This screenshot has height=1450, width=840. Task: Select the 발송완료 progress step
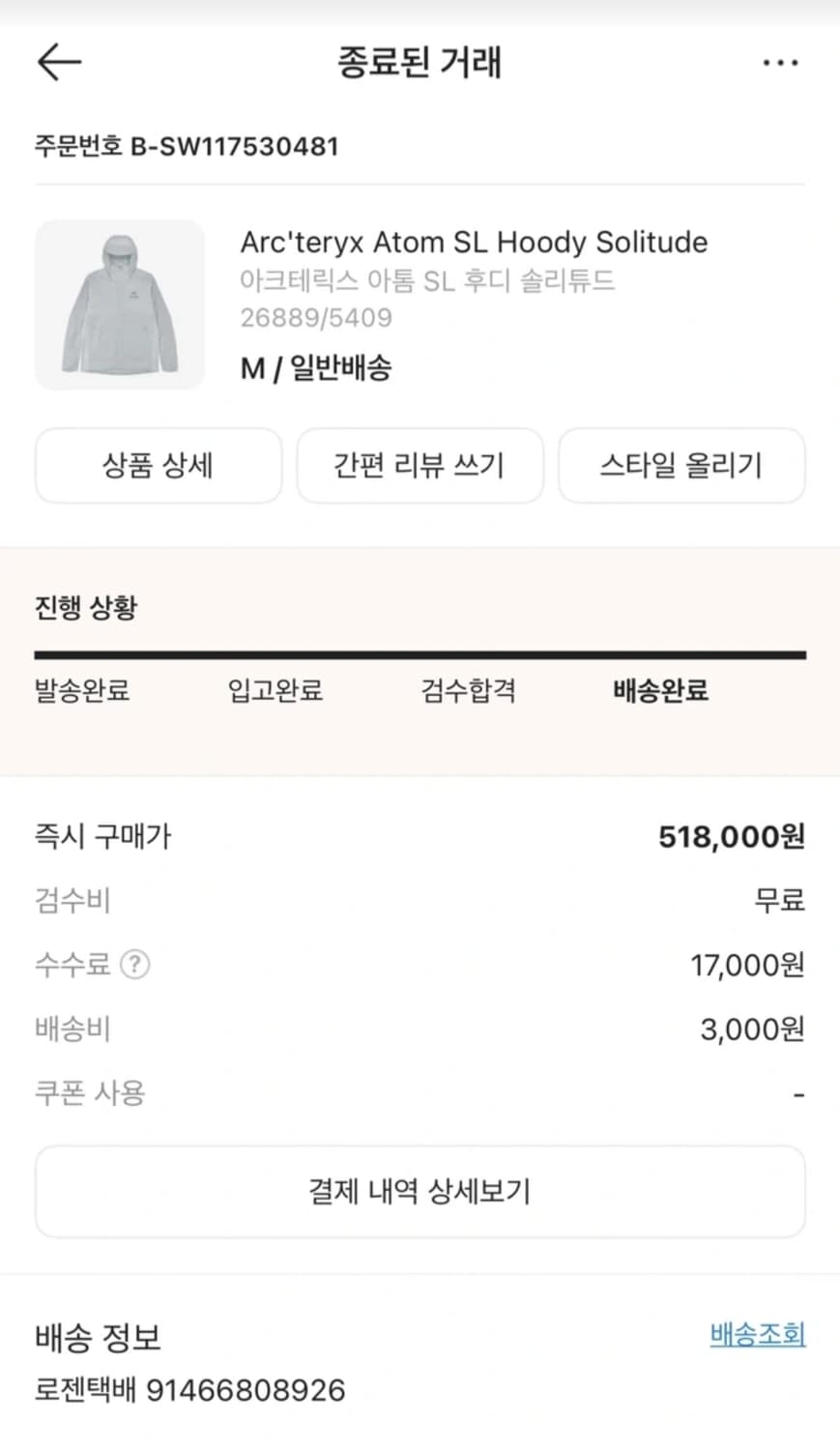[82, 690]
